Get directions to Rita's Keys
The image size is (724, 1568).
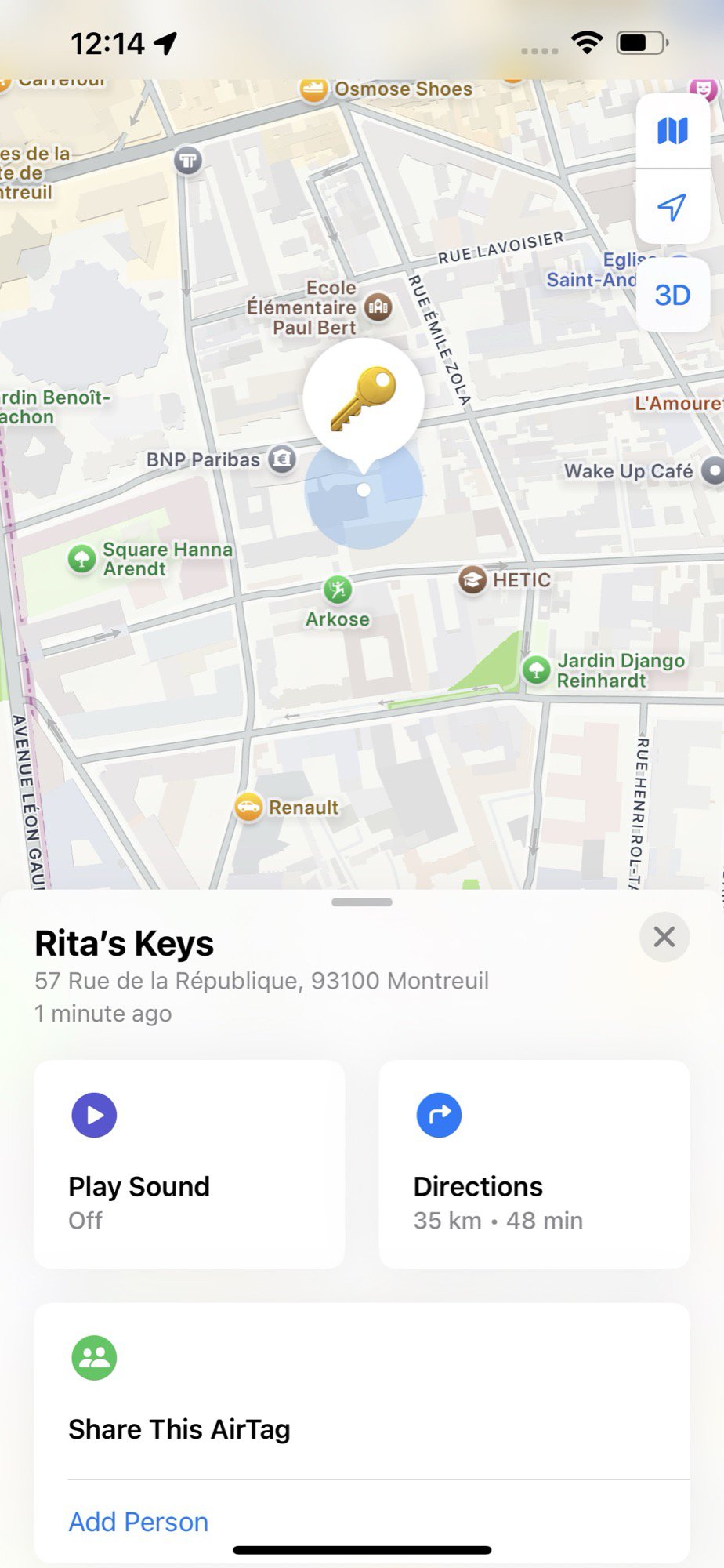(534, 1163)
